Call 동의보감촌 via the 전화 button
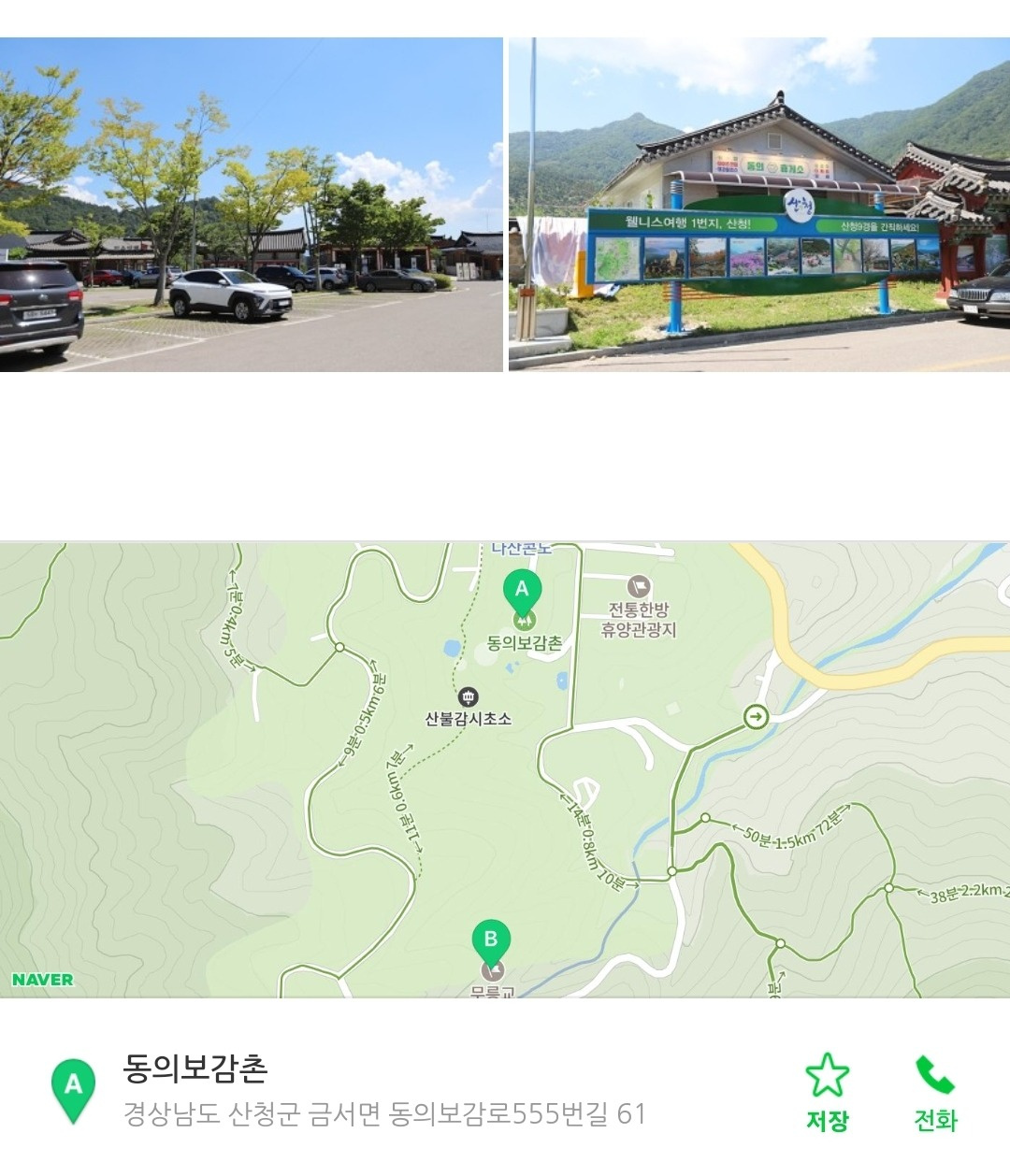 (935, 1092)
